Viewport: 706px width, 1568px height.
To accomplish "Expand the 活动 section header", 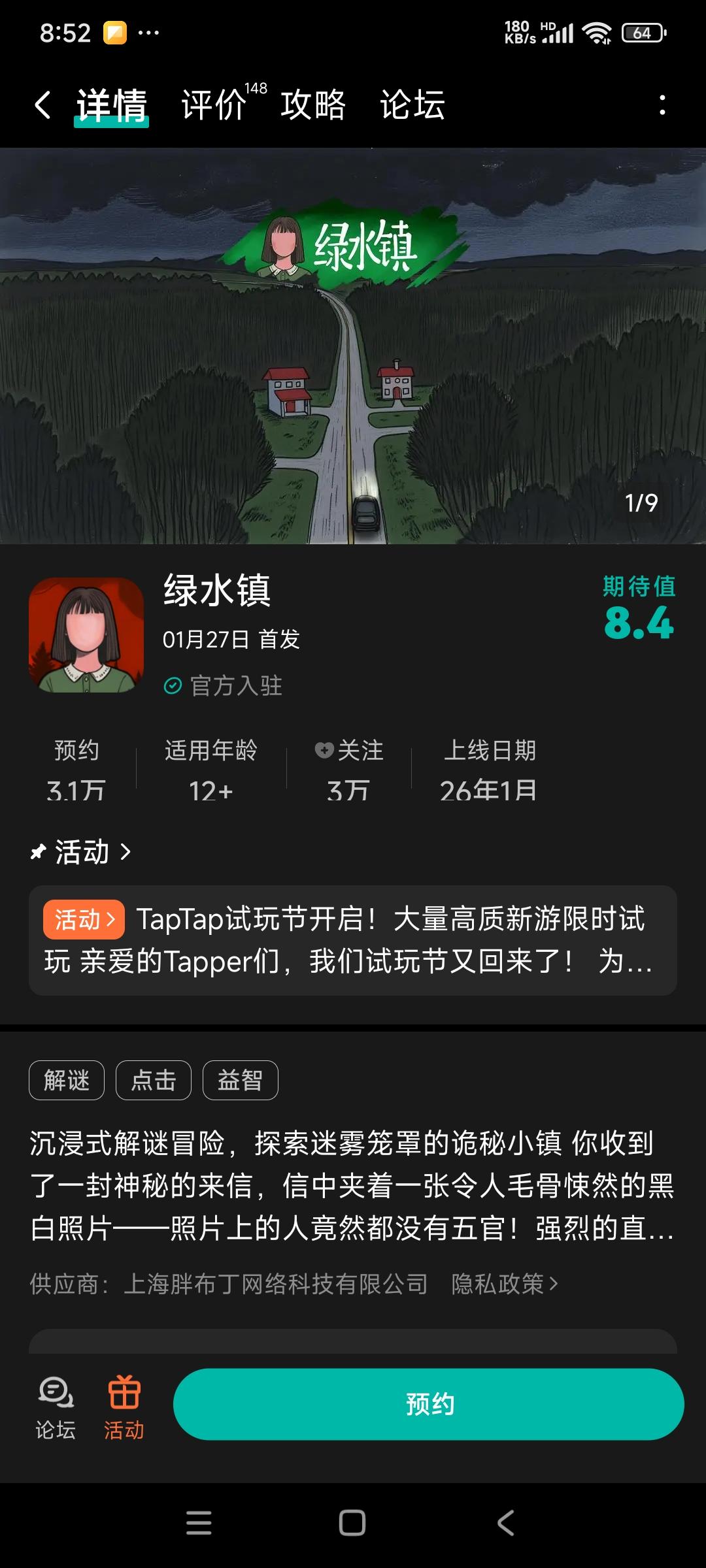I will point(81,852).
